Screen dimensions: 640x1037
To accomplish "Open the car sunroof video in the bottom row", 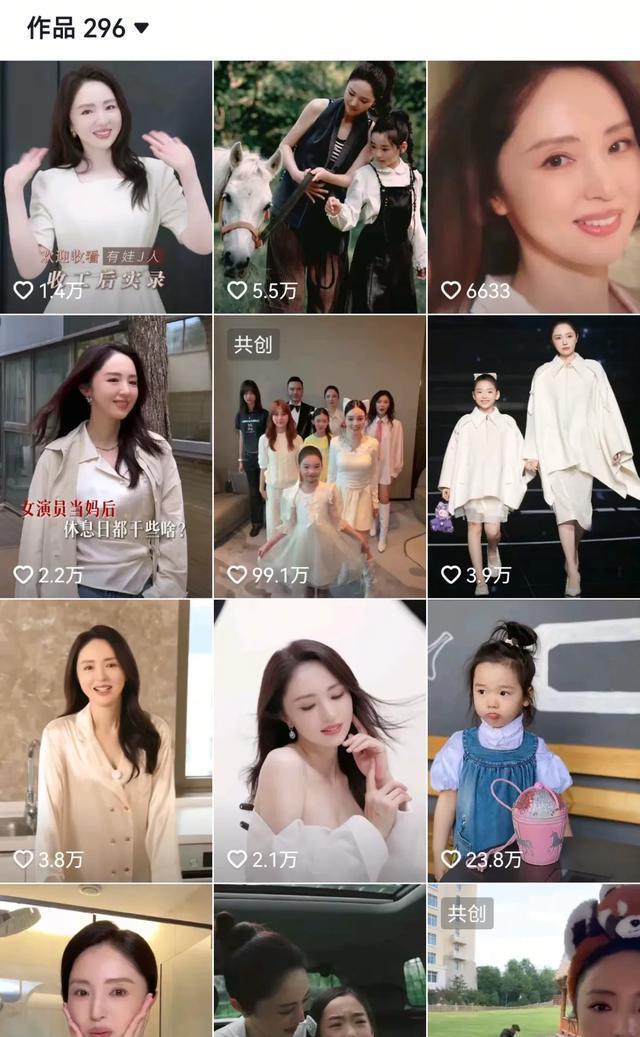I will [x=320, y=962].
